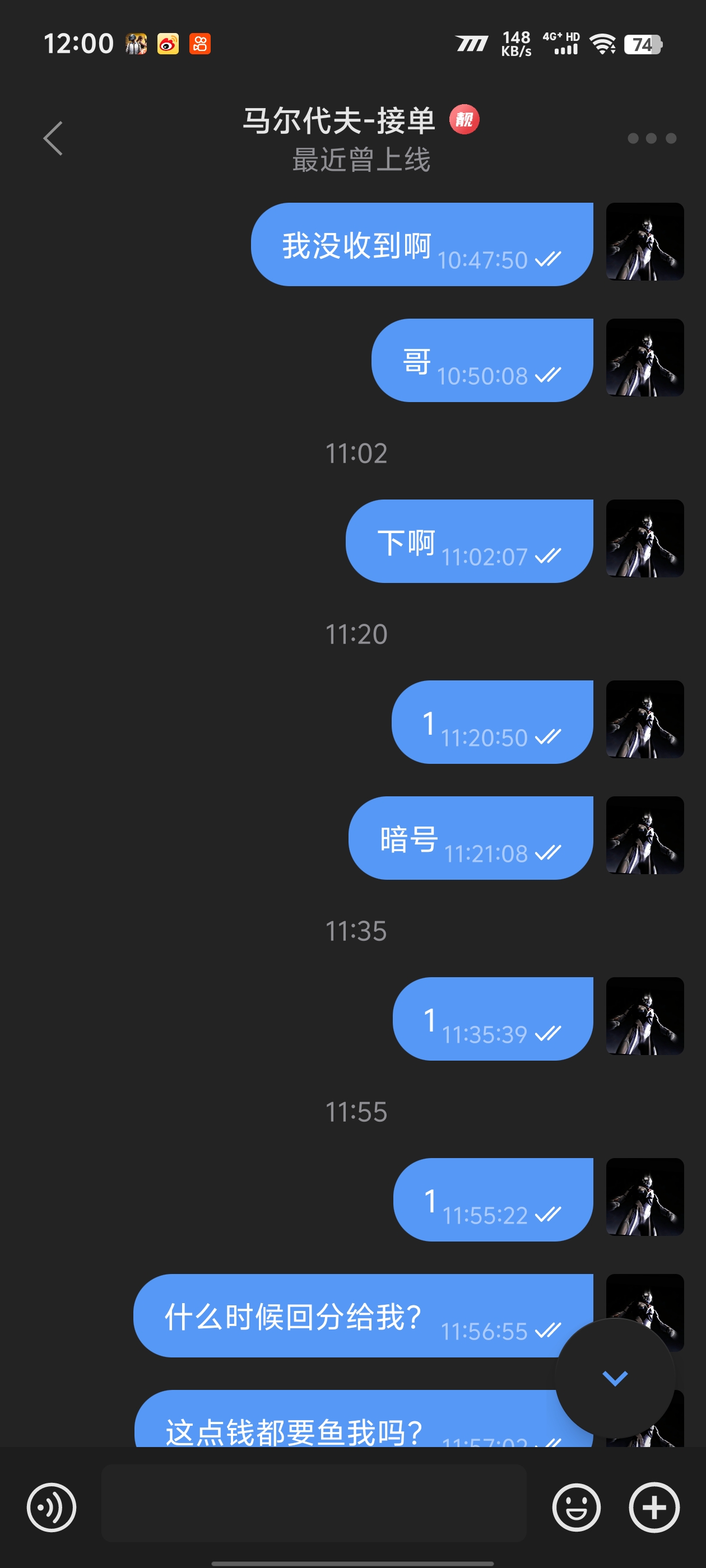Open the three-dot chat options menu
706x1568 pixels.
[x=651, y=138]
